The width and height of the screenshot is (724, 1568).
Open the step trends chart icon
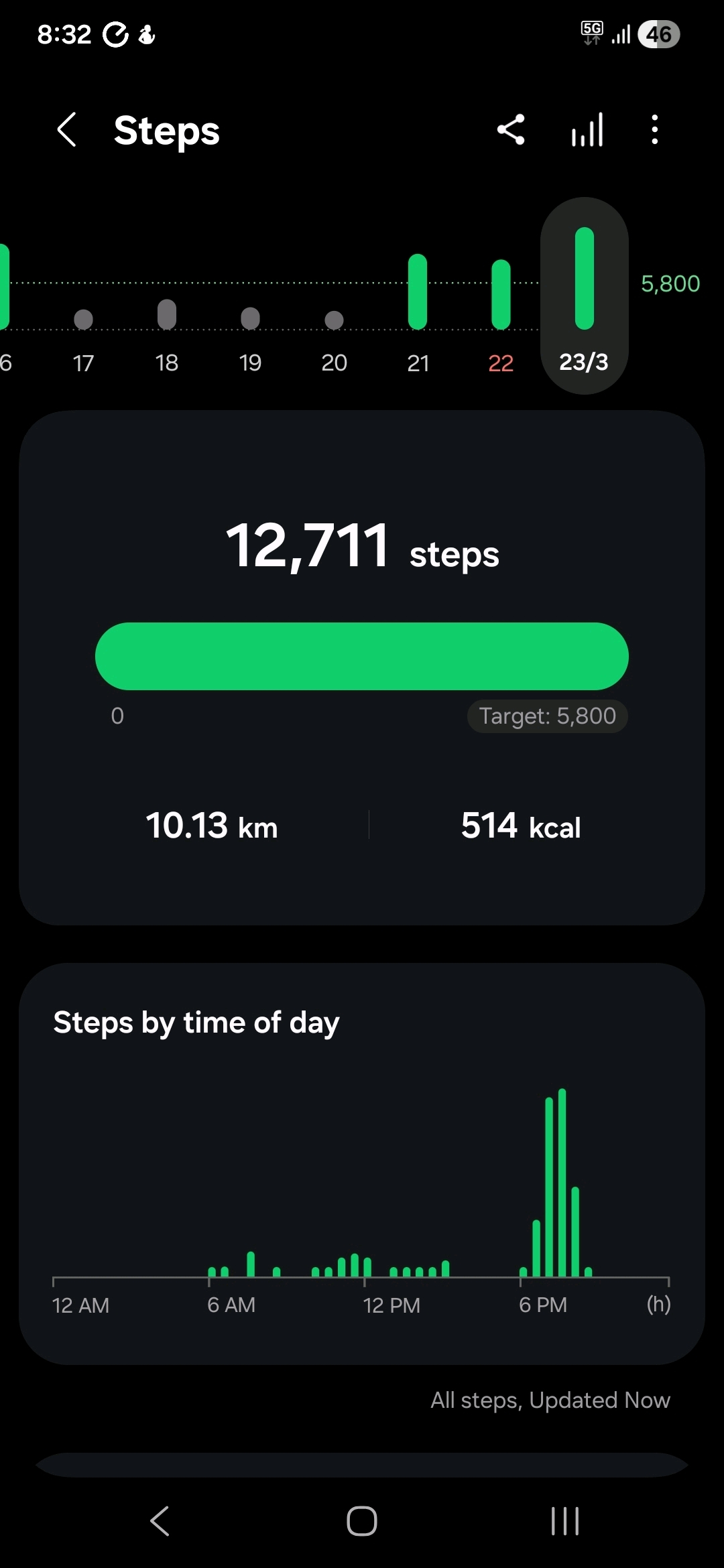click(x=587, y=129)
